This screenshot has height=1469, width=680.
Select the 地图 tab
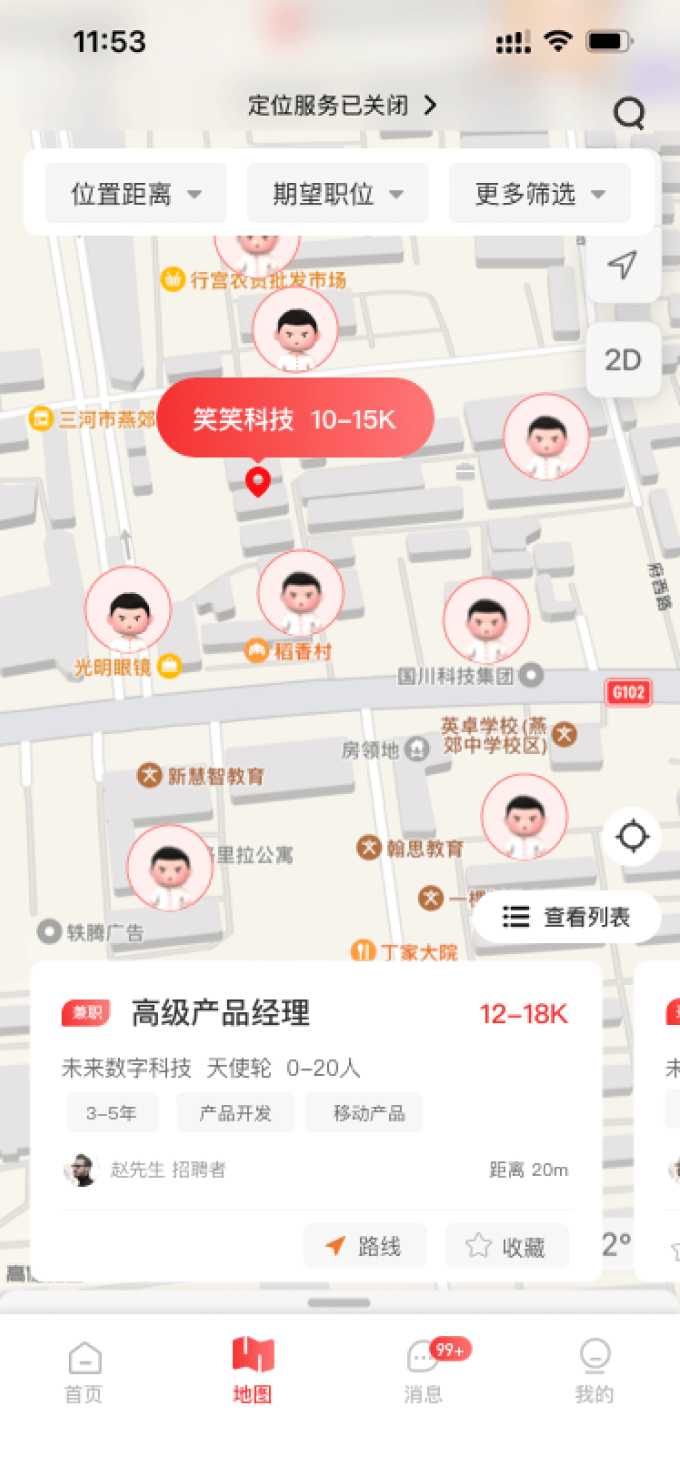[x=253, y=1372]
